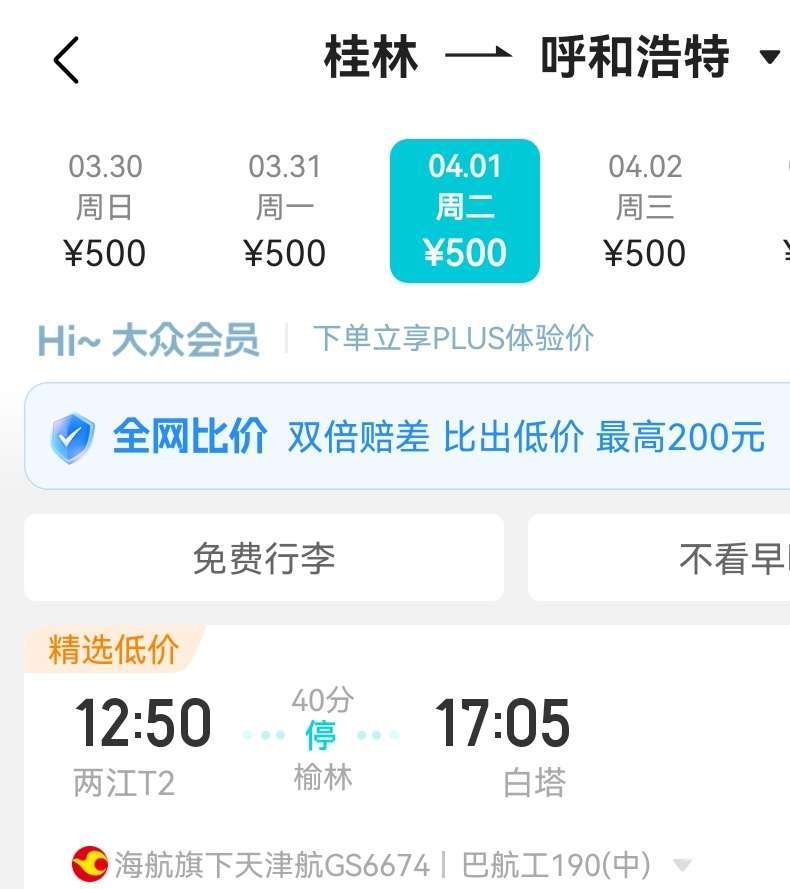The width and height of the screenshot is (790, 889).
Task: Open the 大众会员 PLUS体验价 banner
Action: [x=315, y=339]
